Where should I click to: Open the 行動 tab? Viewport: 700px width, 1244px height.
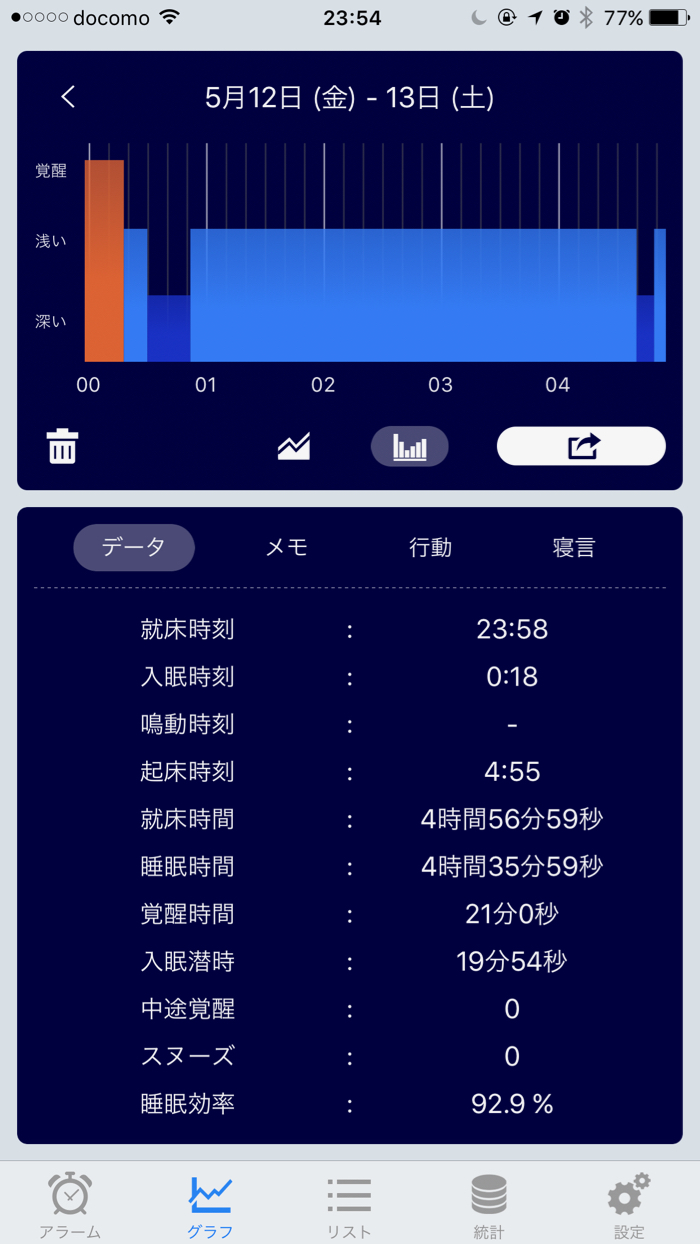430,547
